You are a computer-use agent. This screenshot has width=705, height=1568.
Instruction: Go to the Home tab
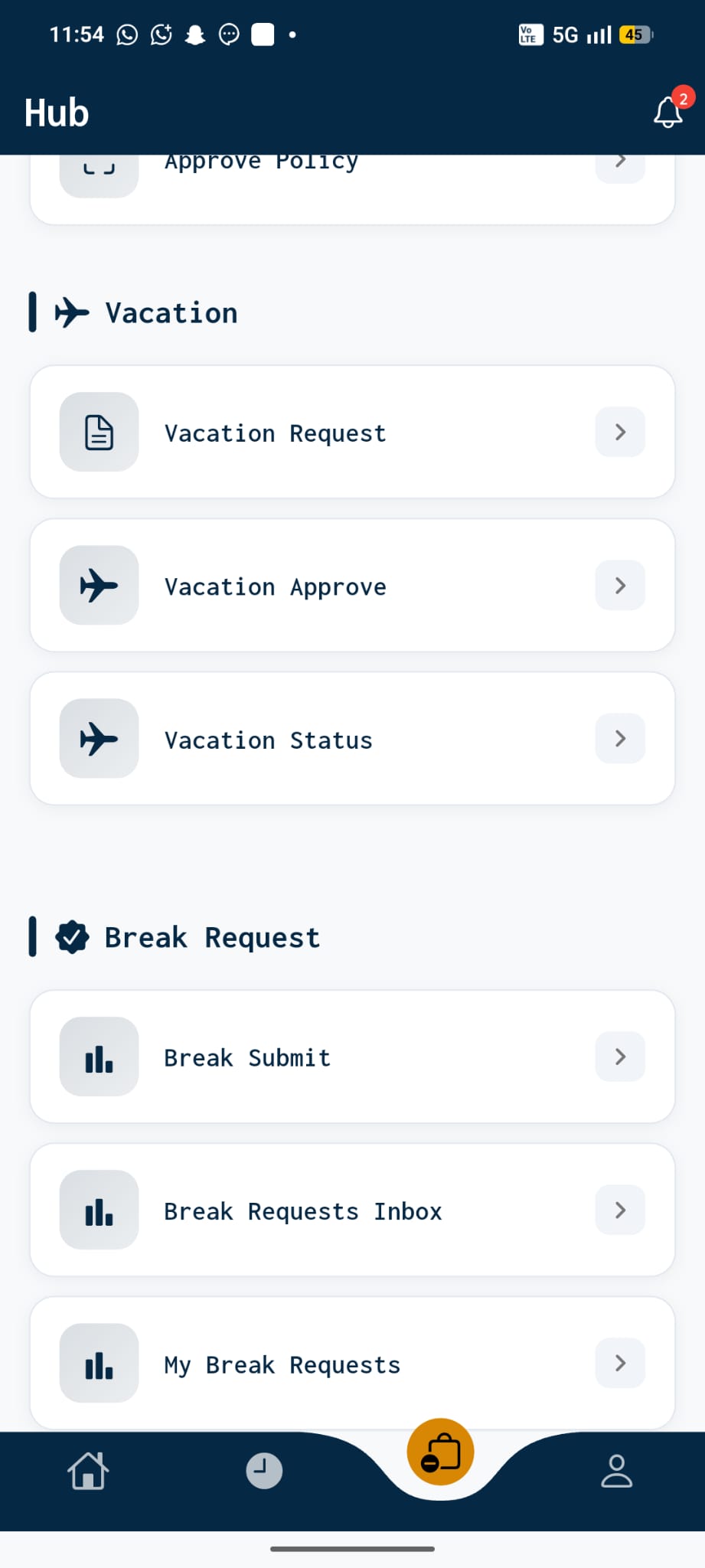pos(88,1471)
